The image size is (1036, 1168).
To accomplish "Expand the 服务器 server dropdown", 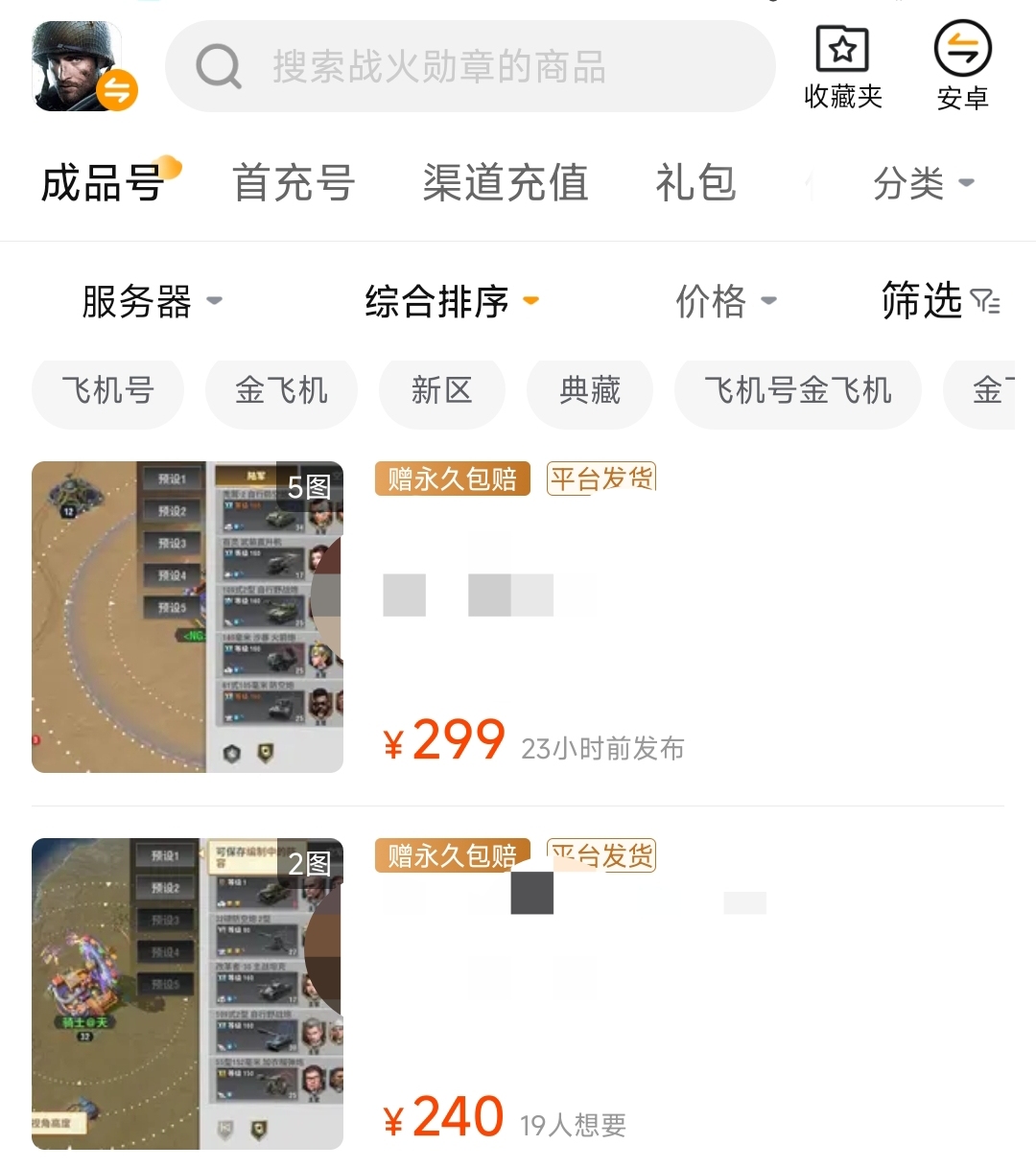I will (x=152, y=301).
